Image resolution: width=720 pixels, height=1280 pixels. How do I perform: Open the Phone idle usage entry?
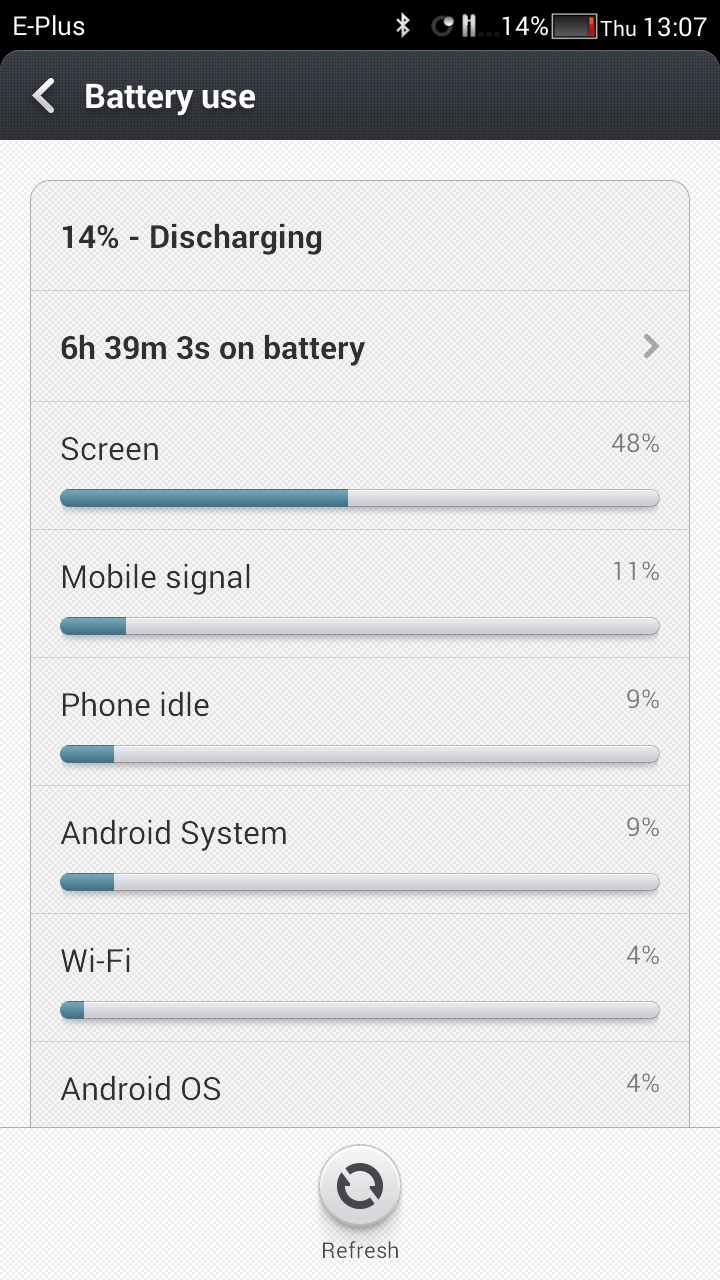(x=360, y=722)
